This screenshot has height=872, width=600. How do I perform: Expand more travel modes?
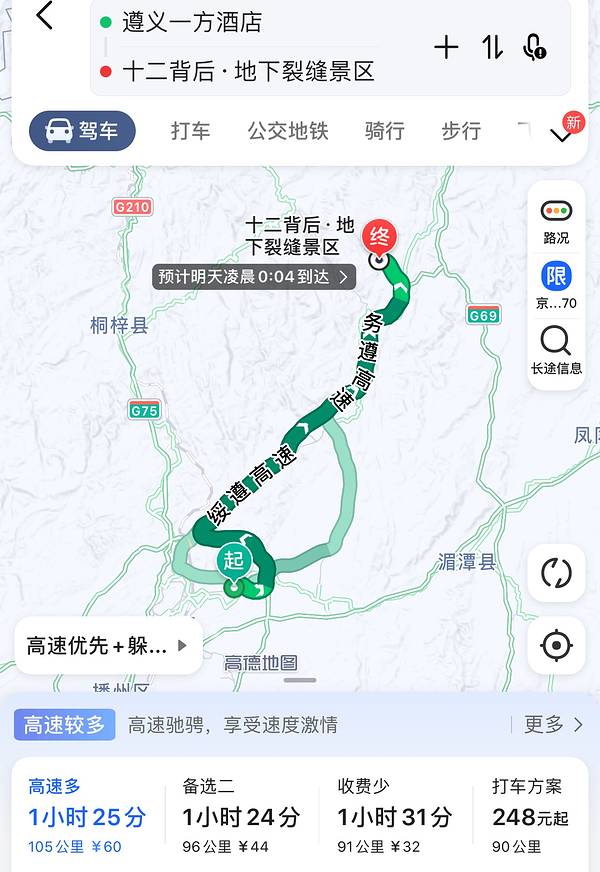tap(562, 135)
